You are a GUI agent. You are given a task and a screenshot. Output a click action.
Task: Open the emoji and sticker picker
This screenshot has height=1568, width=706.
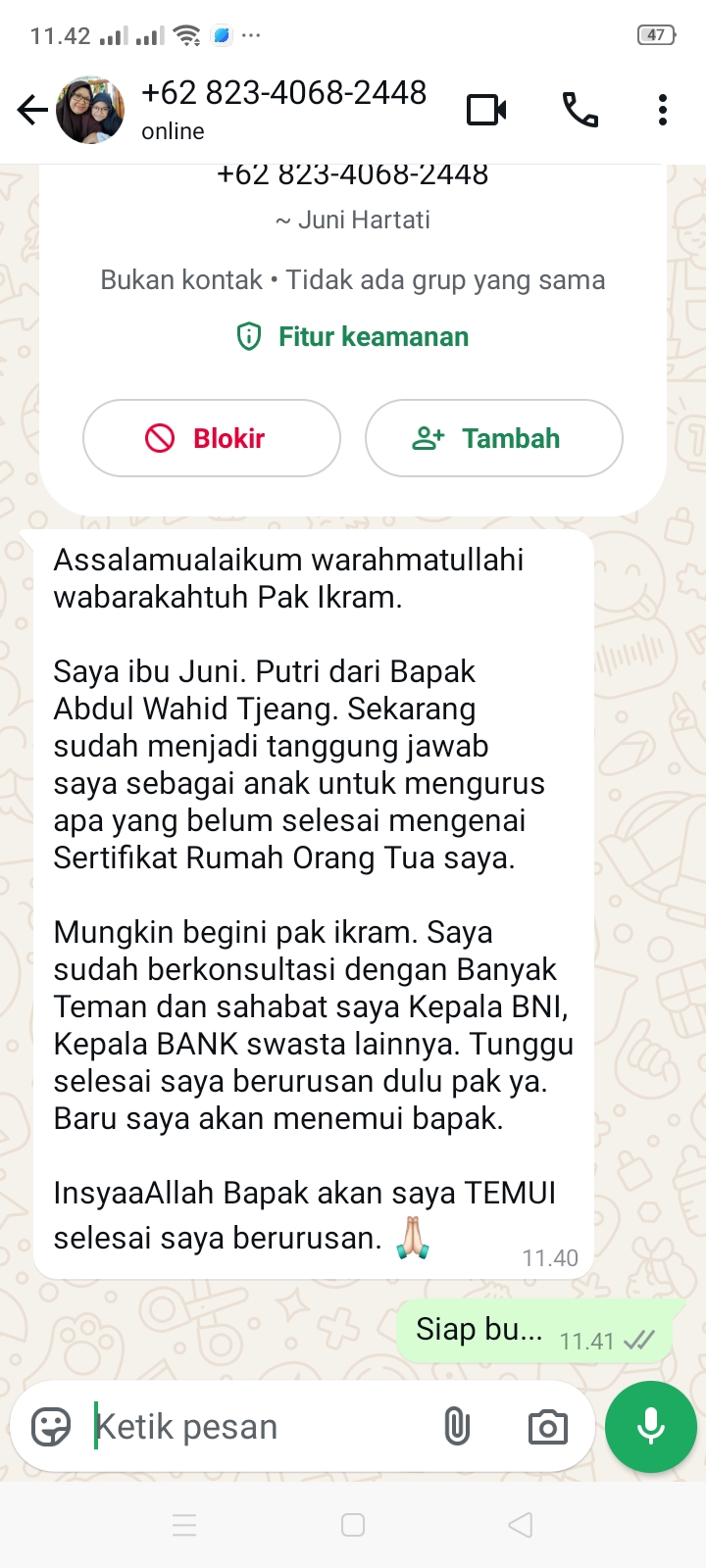pos(51,1427)
